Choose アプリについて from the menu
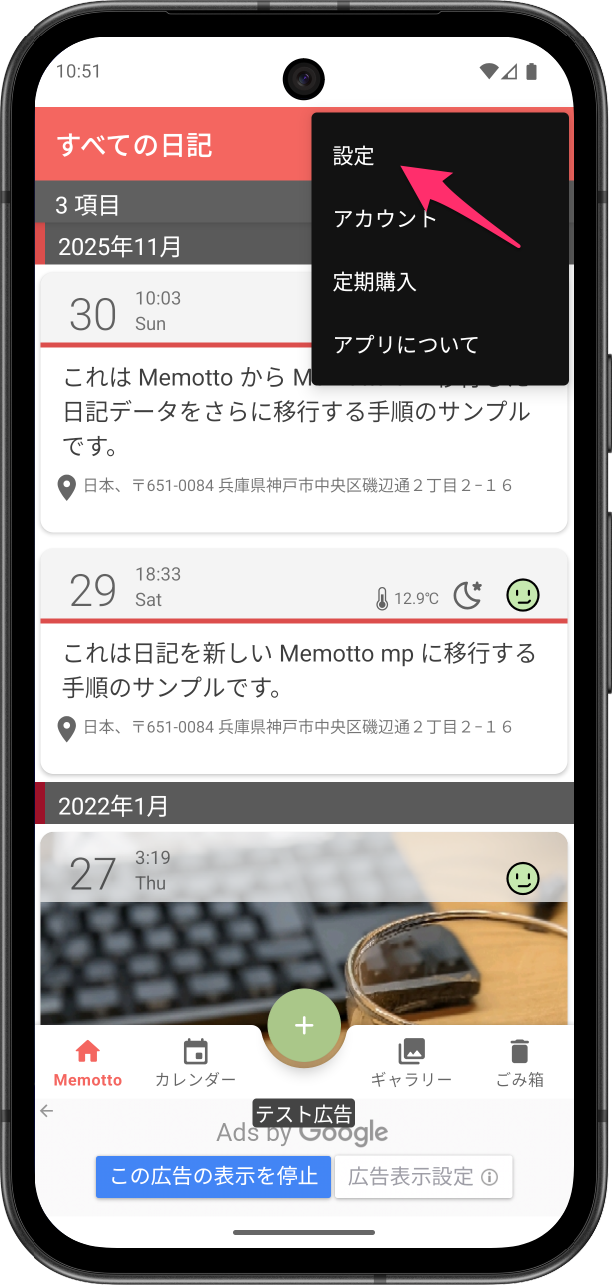This screenshot has height=1285, width=612. coord(406,345)
